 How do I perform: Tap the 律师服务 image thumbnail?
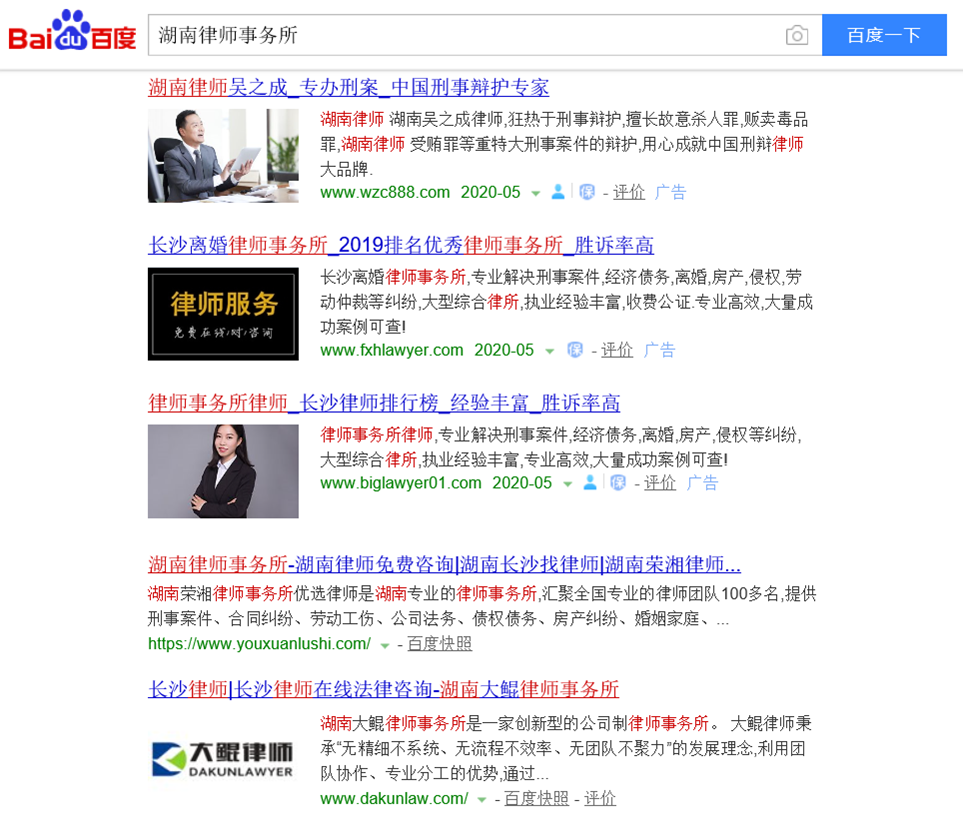pyautogui.click(x=222, y=313)
